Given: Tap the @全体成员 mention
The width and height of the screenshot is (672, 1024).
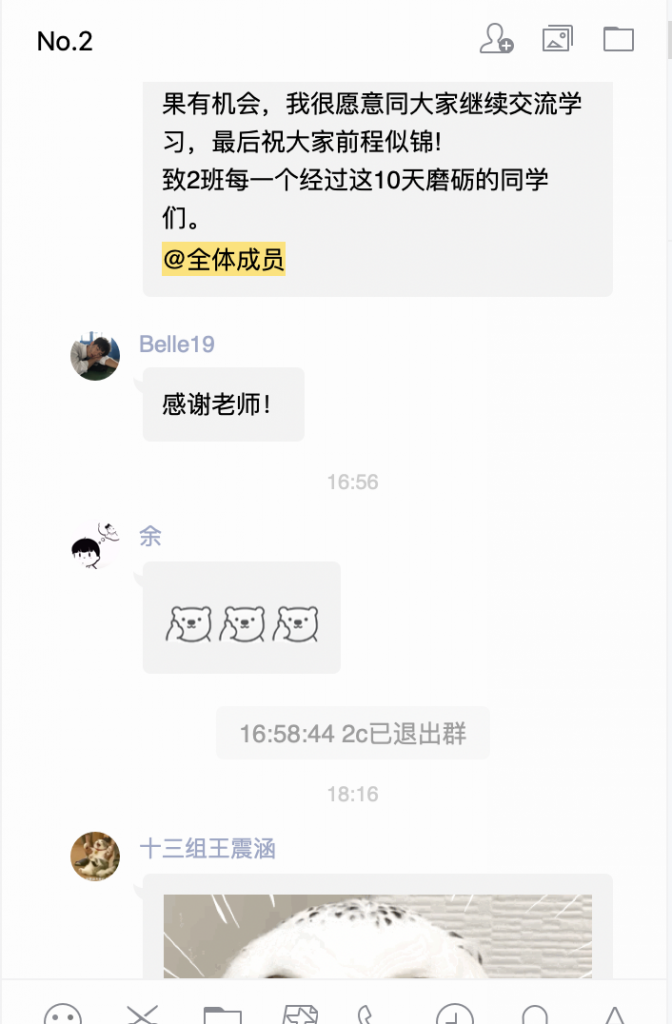Looking at the screenshot, I should point(224,260).
